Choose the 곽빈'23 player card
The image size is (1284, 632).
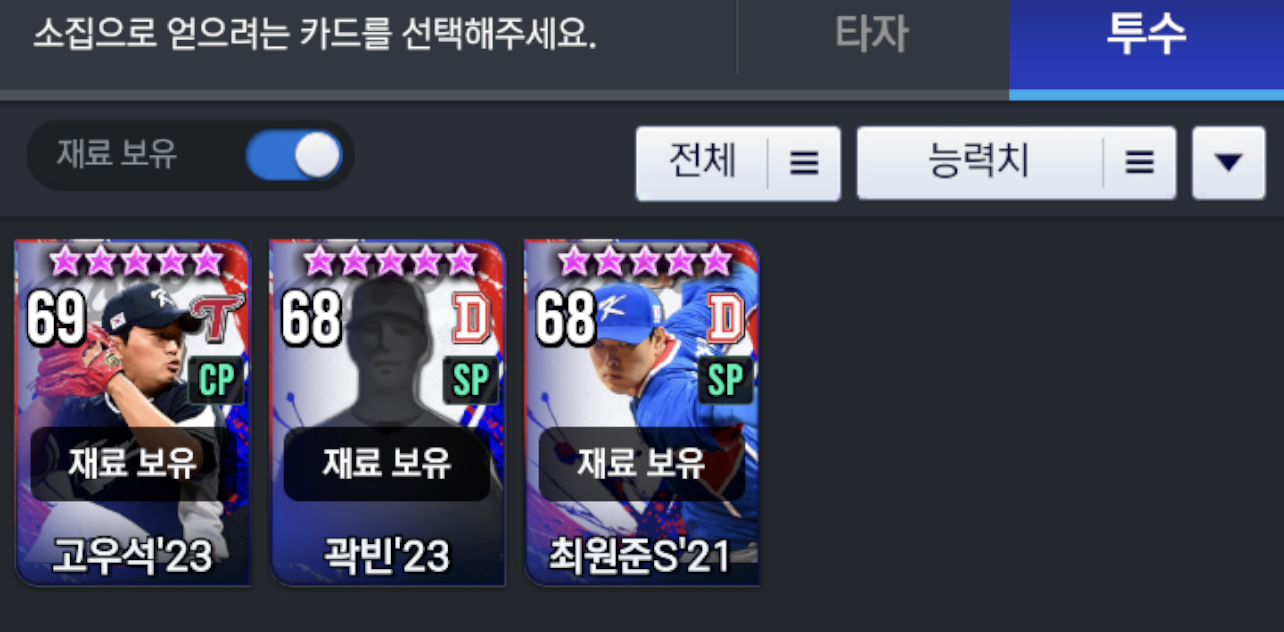[x=387, y=412]
